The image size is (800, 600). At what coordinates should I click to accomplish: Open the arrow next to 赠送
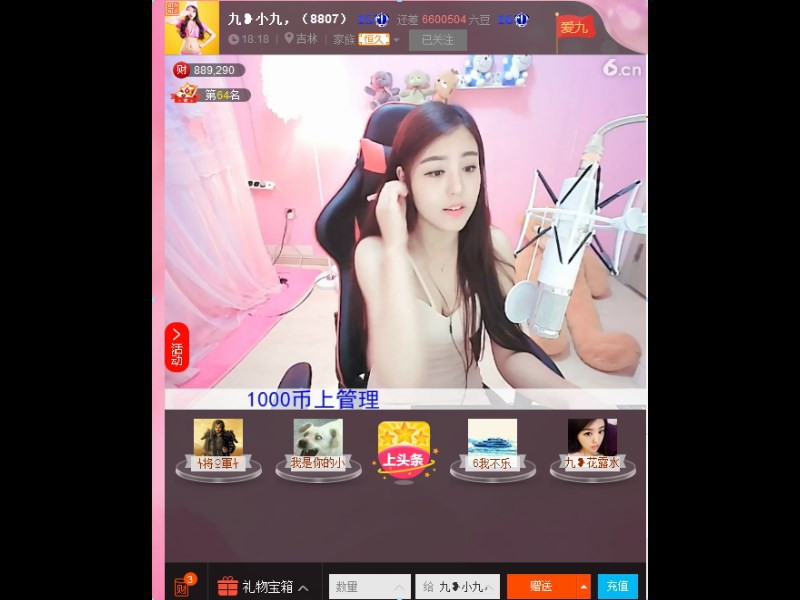point(584,587)
